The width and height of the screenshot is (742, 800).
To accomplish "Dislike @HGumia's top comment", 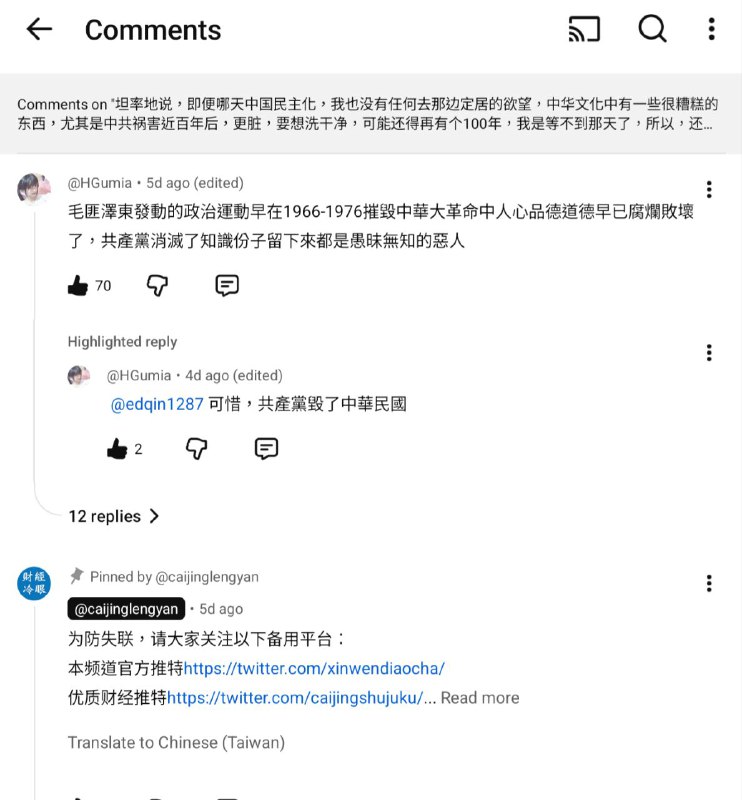I will tap(158, 285).
